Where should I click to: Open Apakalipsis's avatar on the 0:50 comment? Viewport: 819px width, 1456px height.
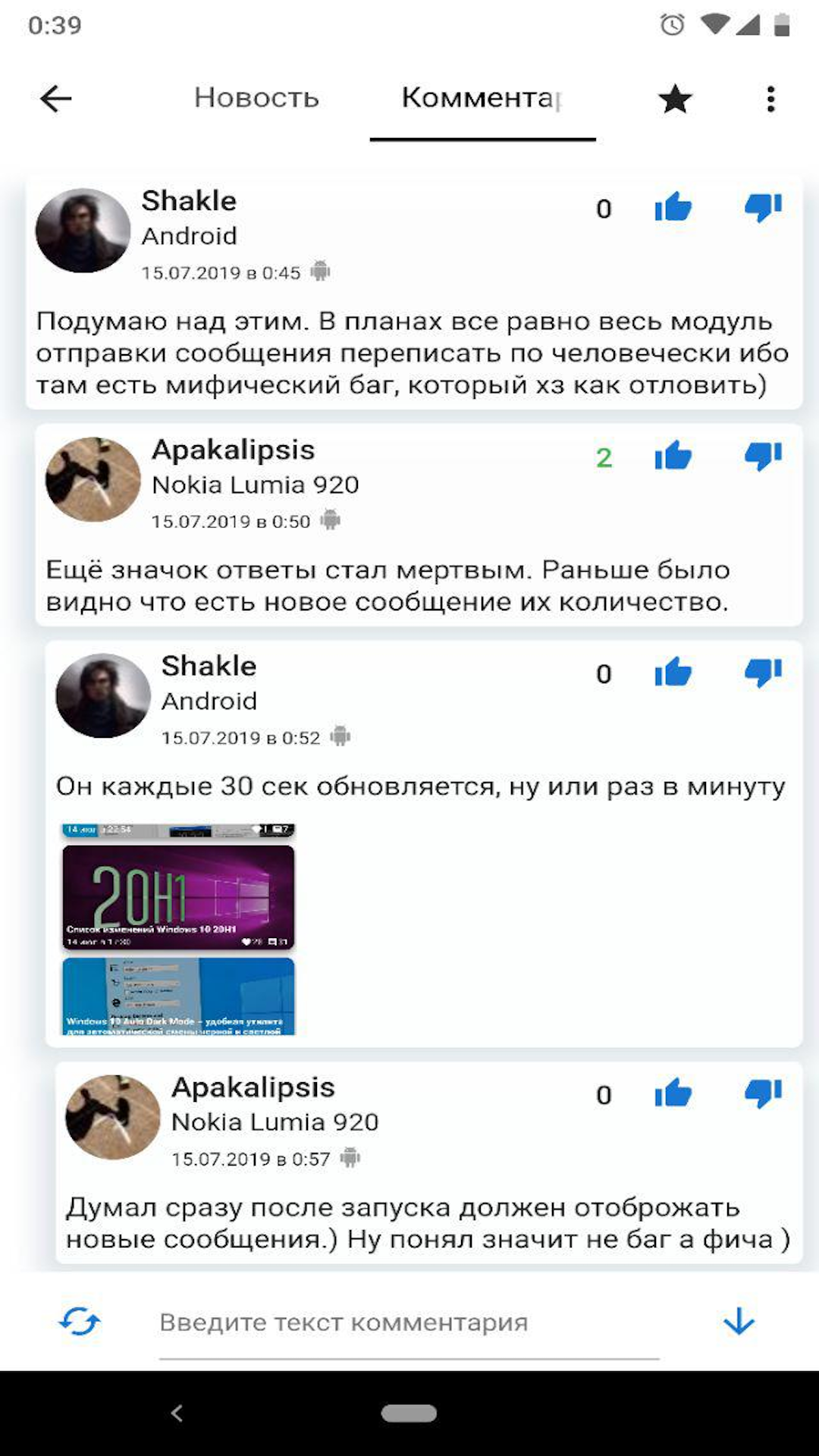tap(93, 479)
